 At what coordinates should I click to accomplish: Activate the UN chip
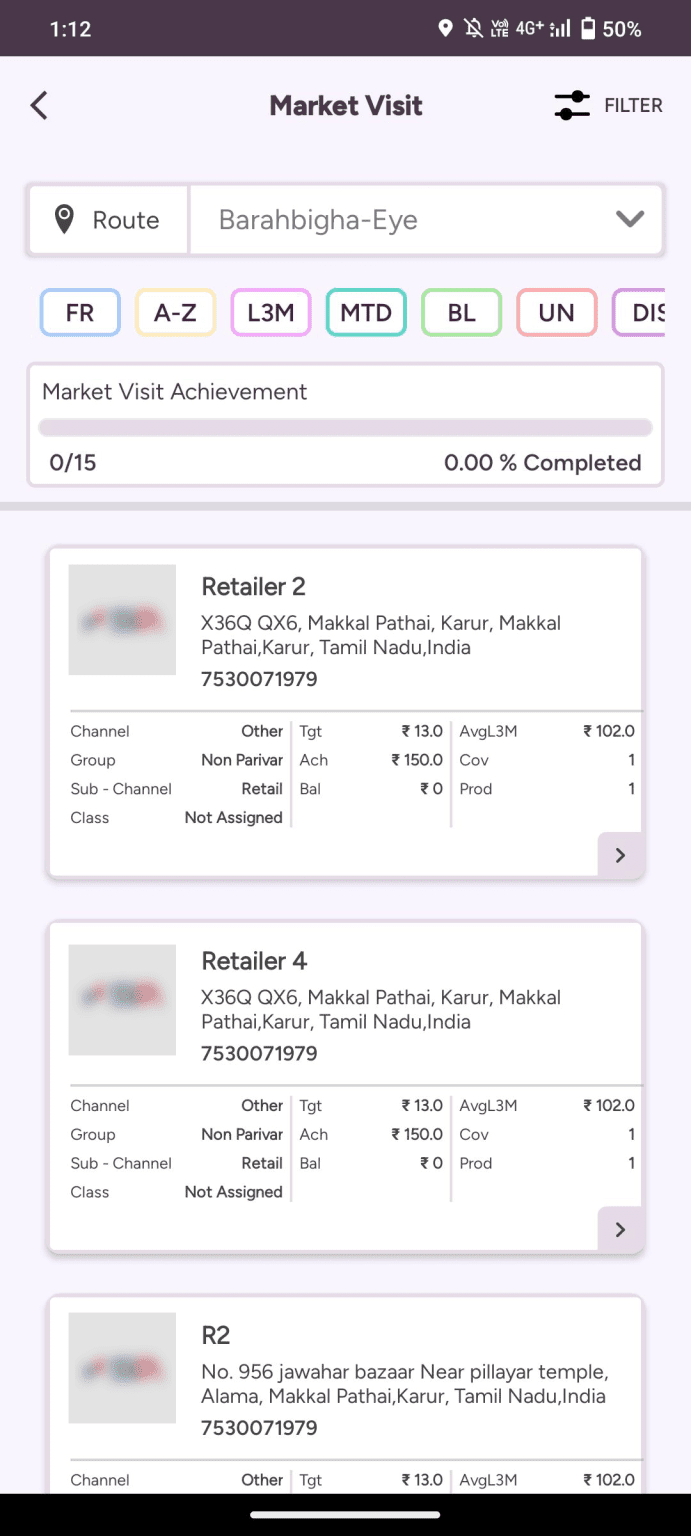[557, 313]
